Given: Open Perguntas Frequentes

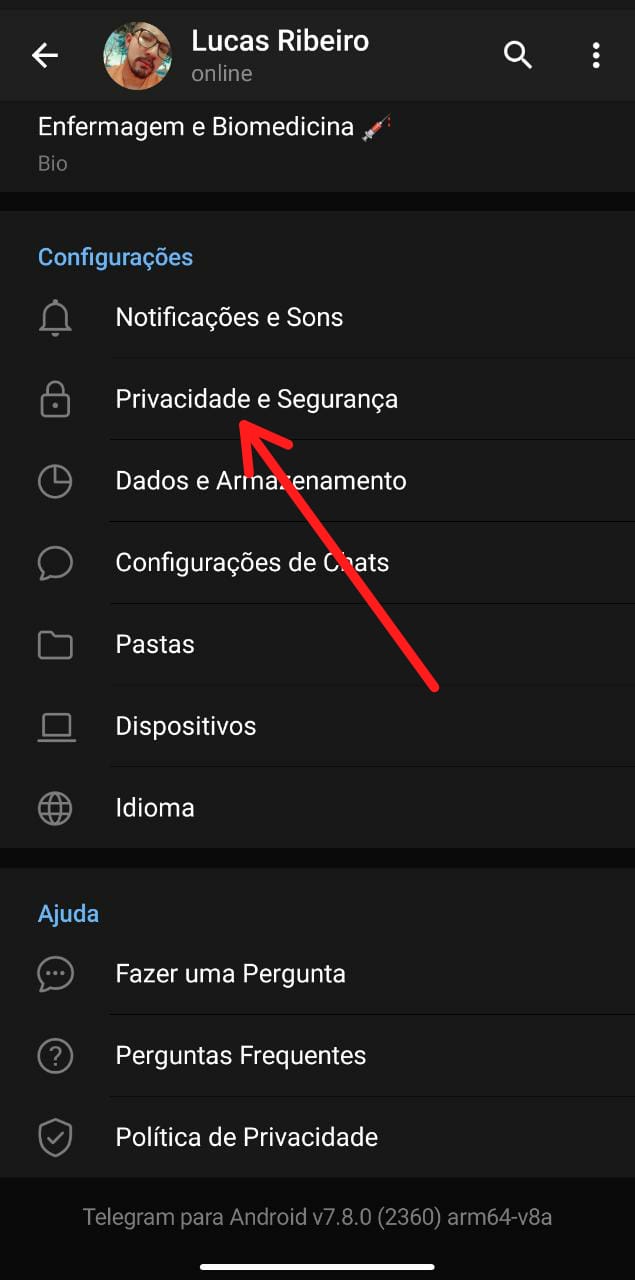Looking at the screenshot, I should (x=241, y=1056).
